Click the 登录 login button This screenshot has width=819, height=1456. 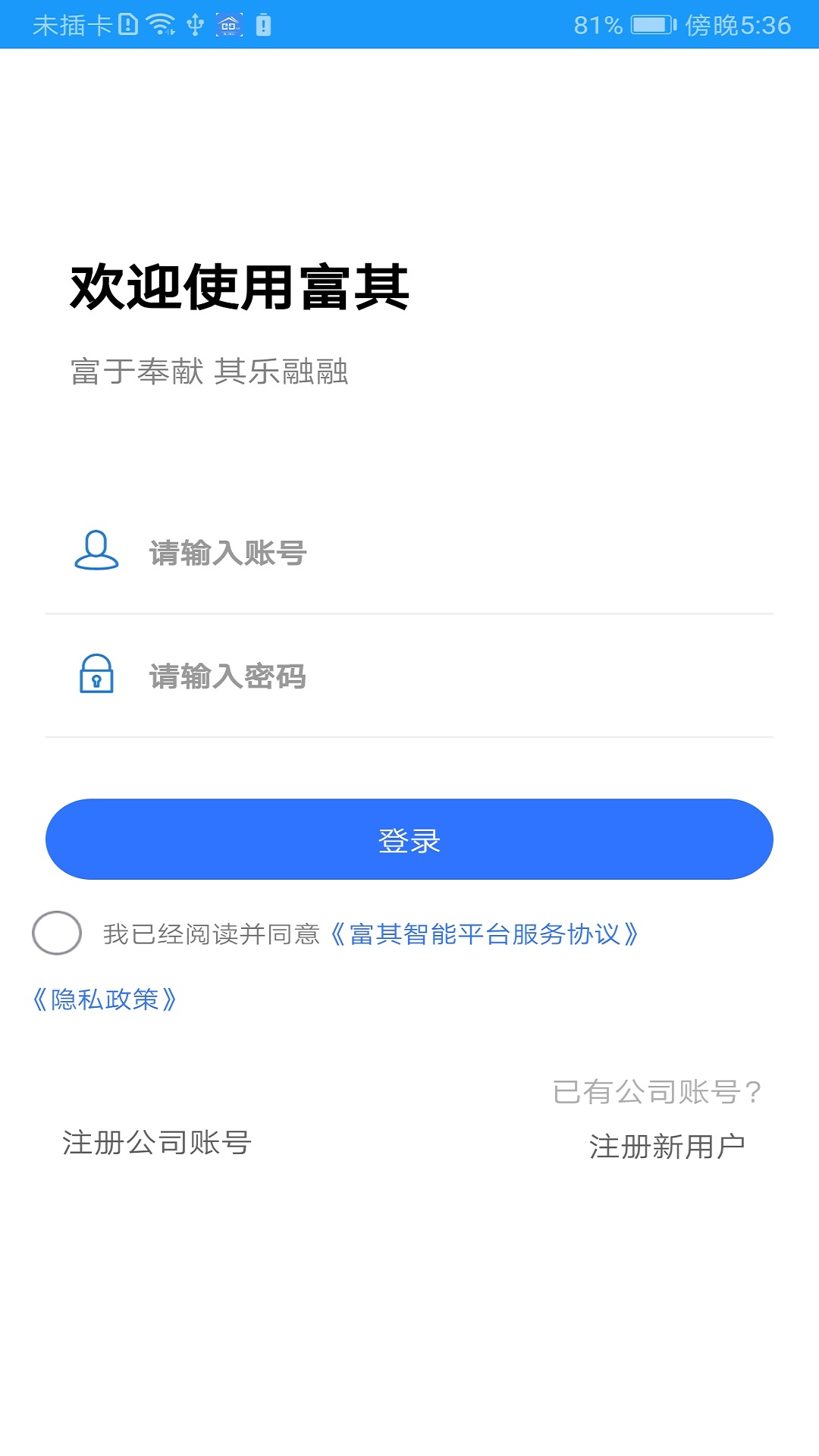click(x=409, y=839)
